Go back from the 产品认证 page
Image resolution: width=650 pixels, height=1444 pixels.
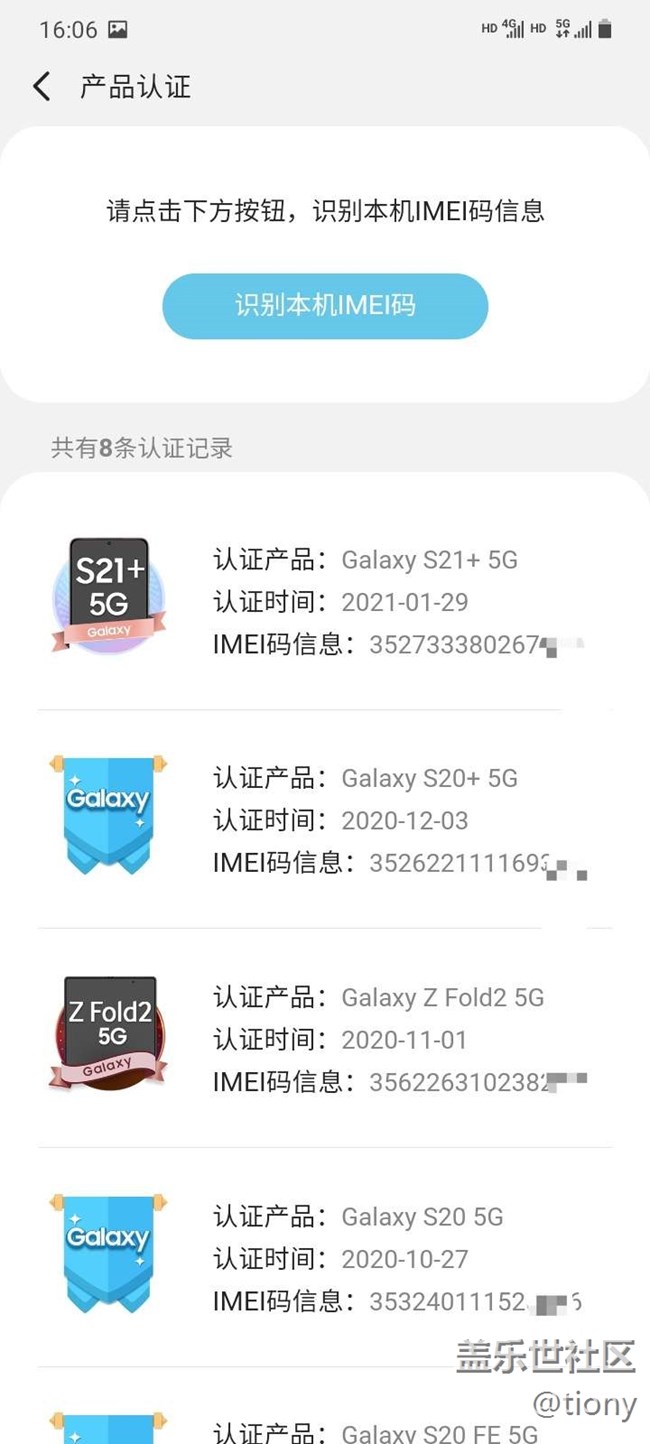[41, 87]
